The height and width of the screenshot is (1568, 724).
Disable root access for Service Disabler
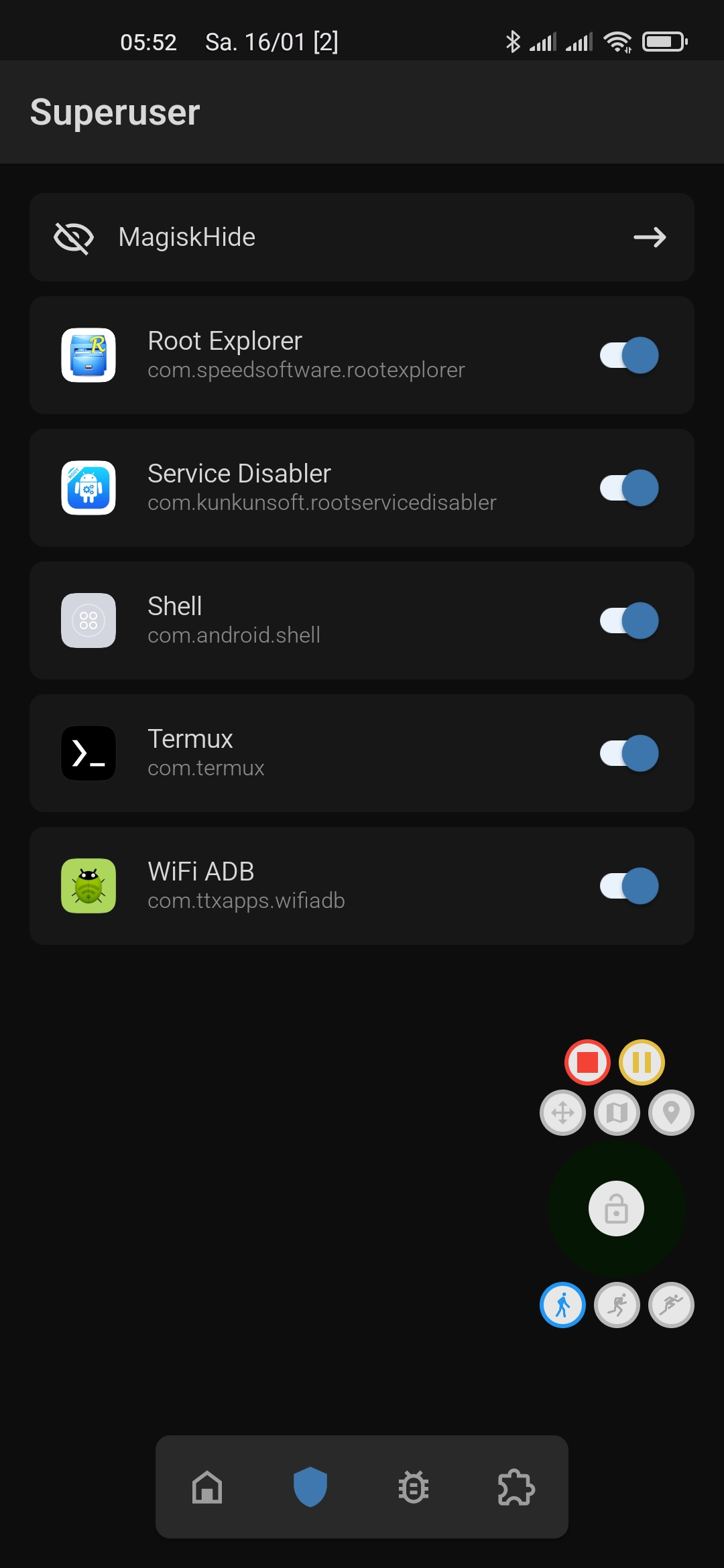tap(629, 488)
